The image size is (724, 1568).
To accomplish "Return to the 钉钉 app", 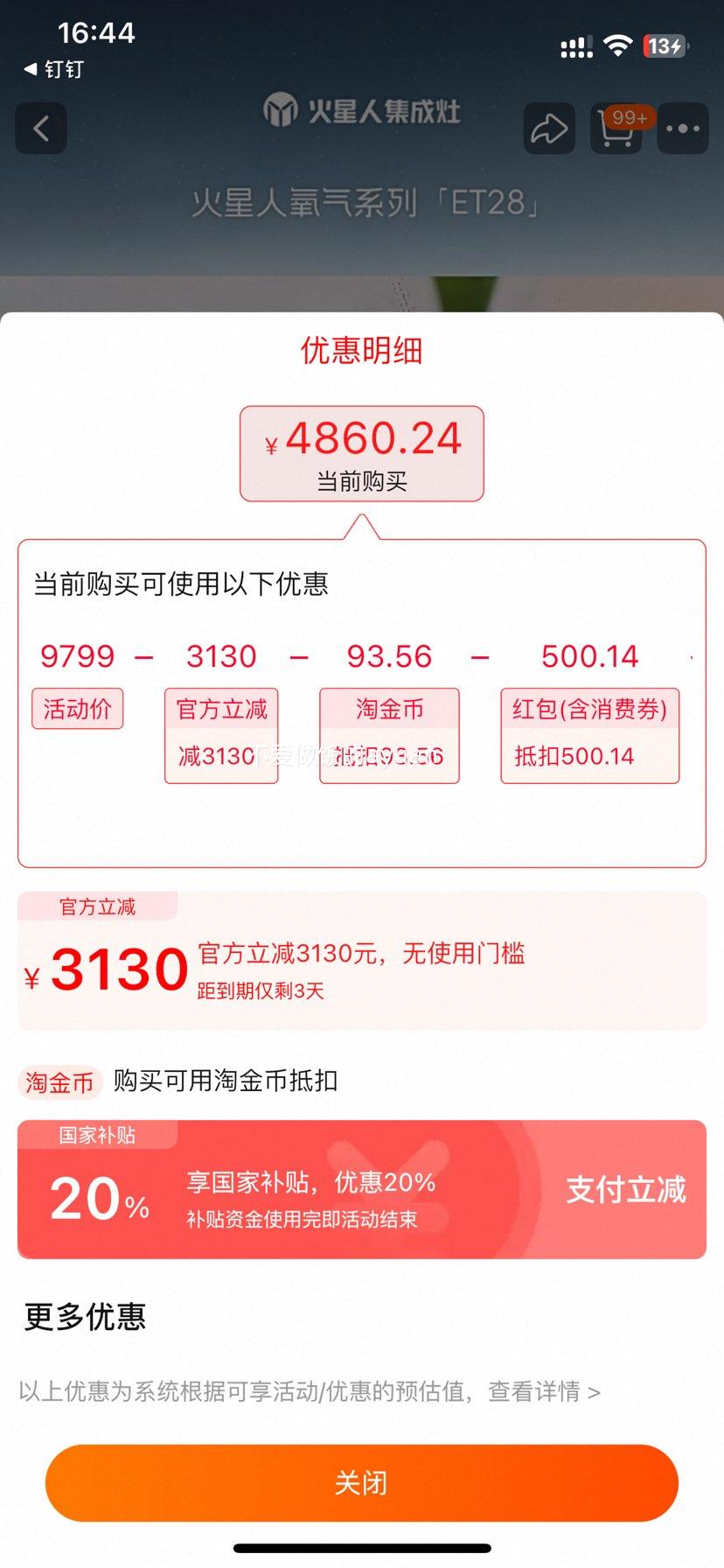I will click(54, 69).
